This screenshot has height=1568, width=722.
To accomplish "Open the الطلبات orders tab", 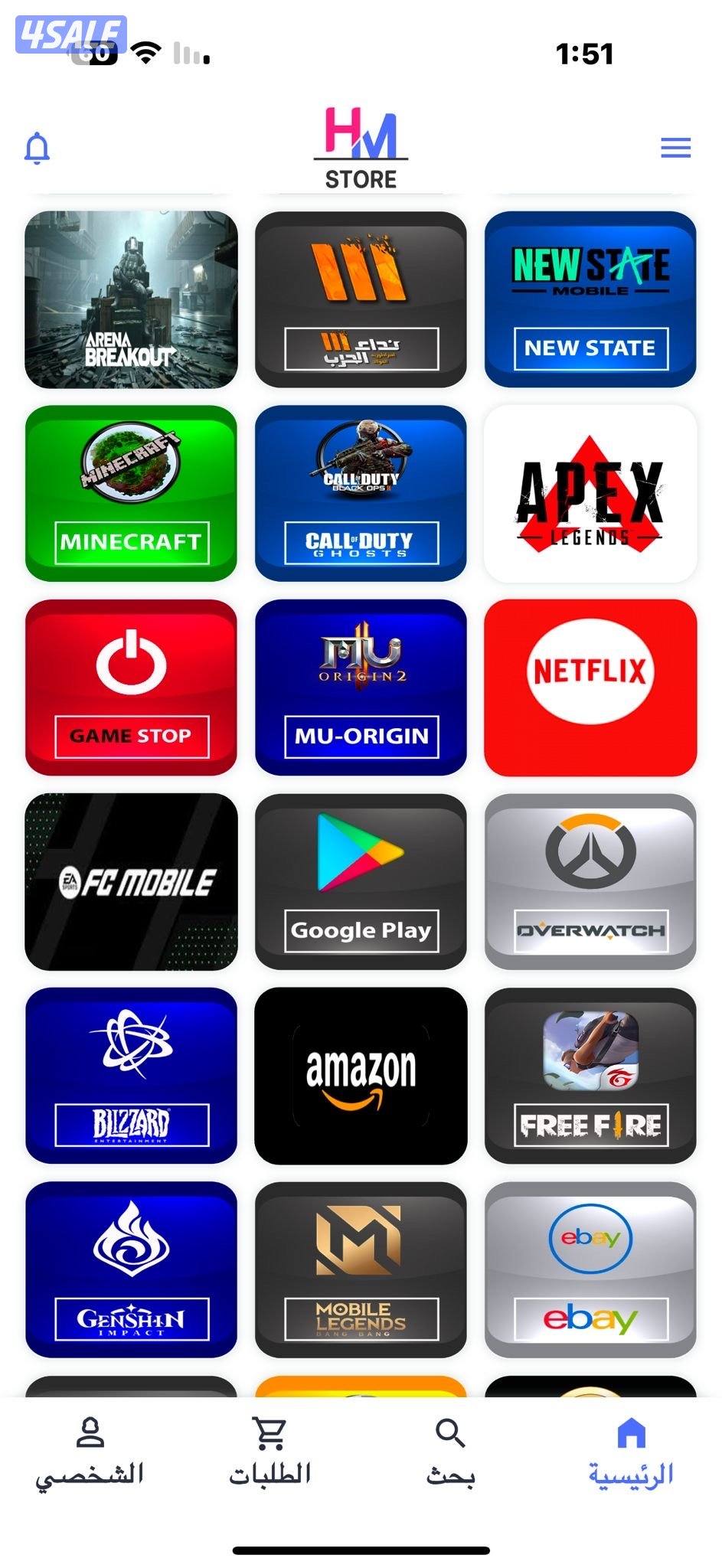I will (270, 1452).
